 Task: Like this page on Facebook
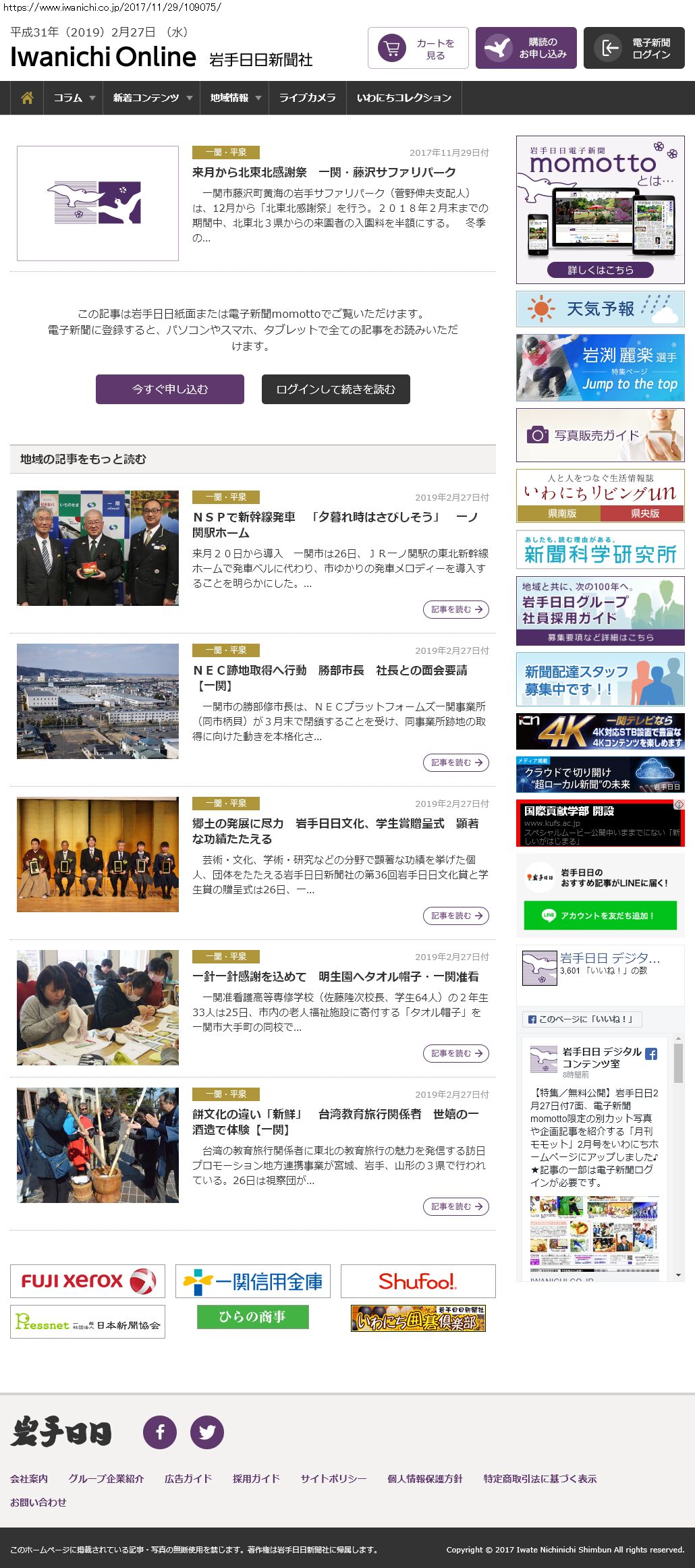582,1019
